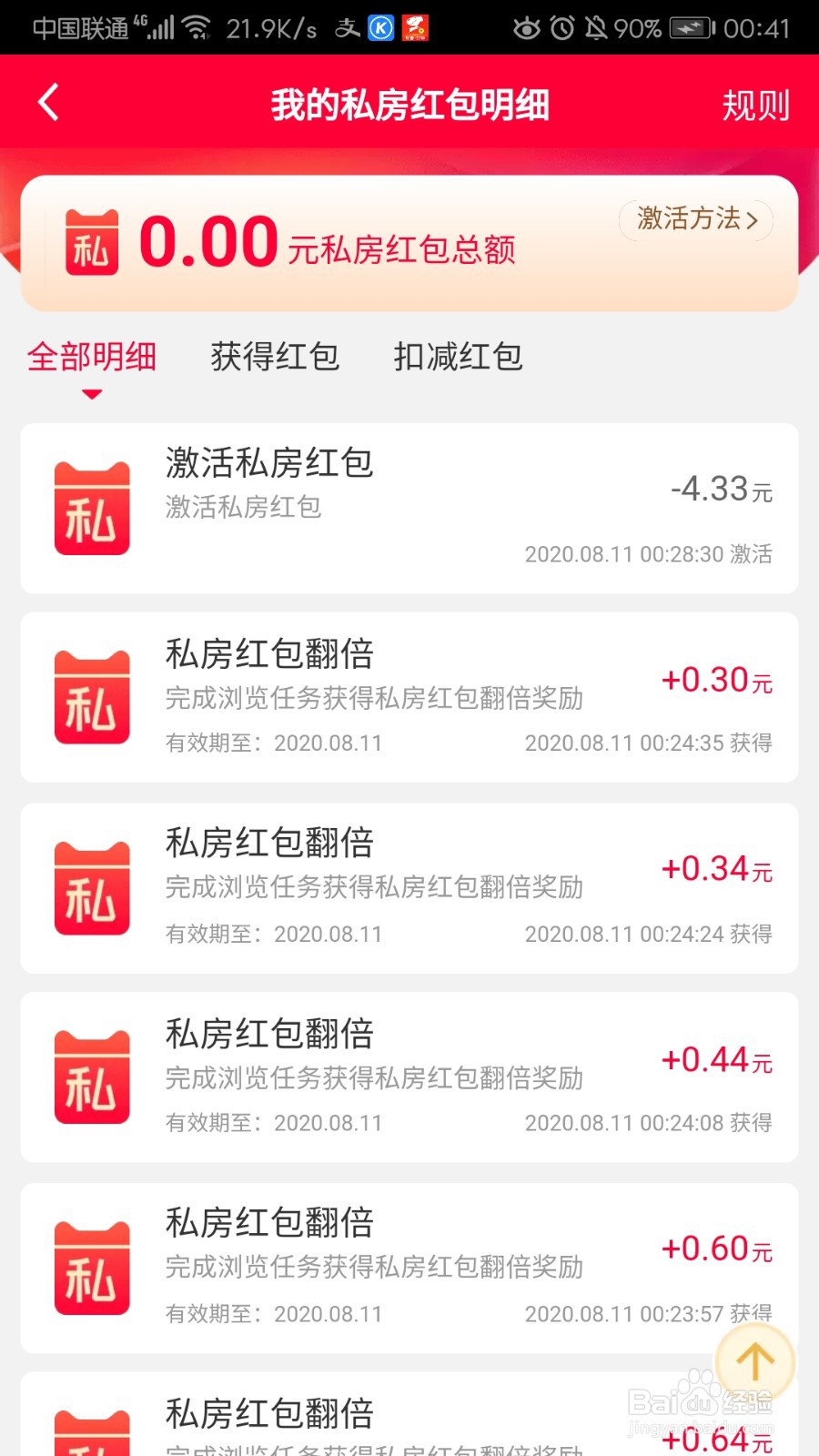Tap the eye-protection mode icon in status bar
Viewport: 819px width, 1456px height.
[x=526, y=27]
